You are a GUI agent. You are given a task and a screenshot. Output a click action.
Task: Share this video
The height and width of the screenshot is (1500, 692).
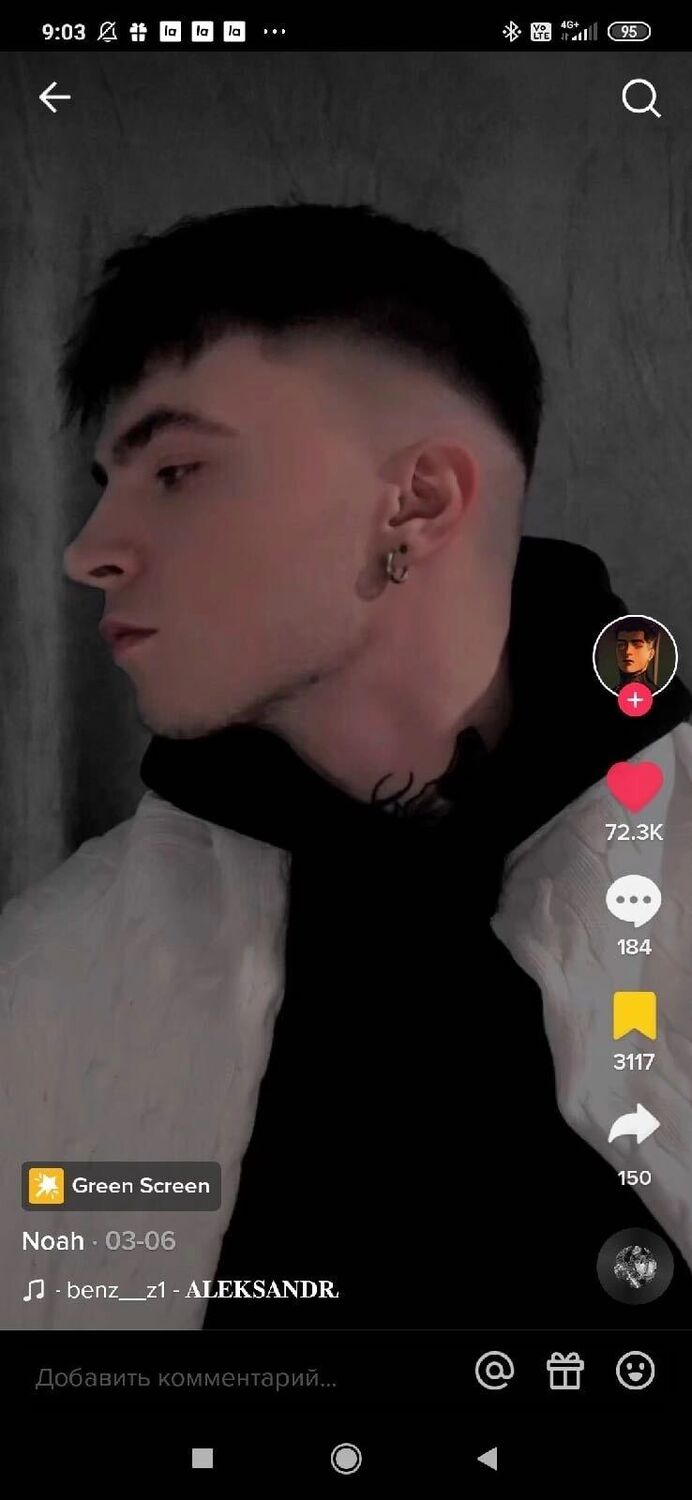point(634,1127)
